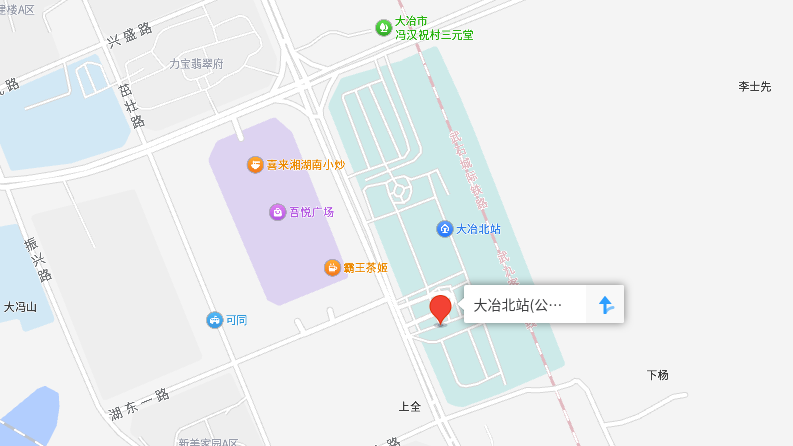793x446 pixels.
Task: Open the 喜来湘湖南小炒 restaurant marker
Action: coord(256,164)
